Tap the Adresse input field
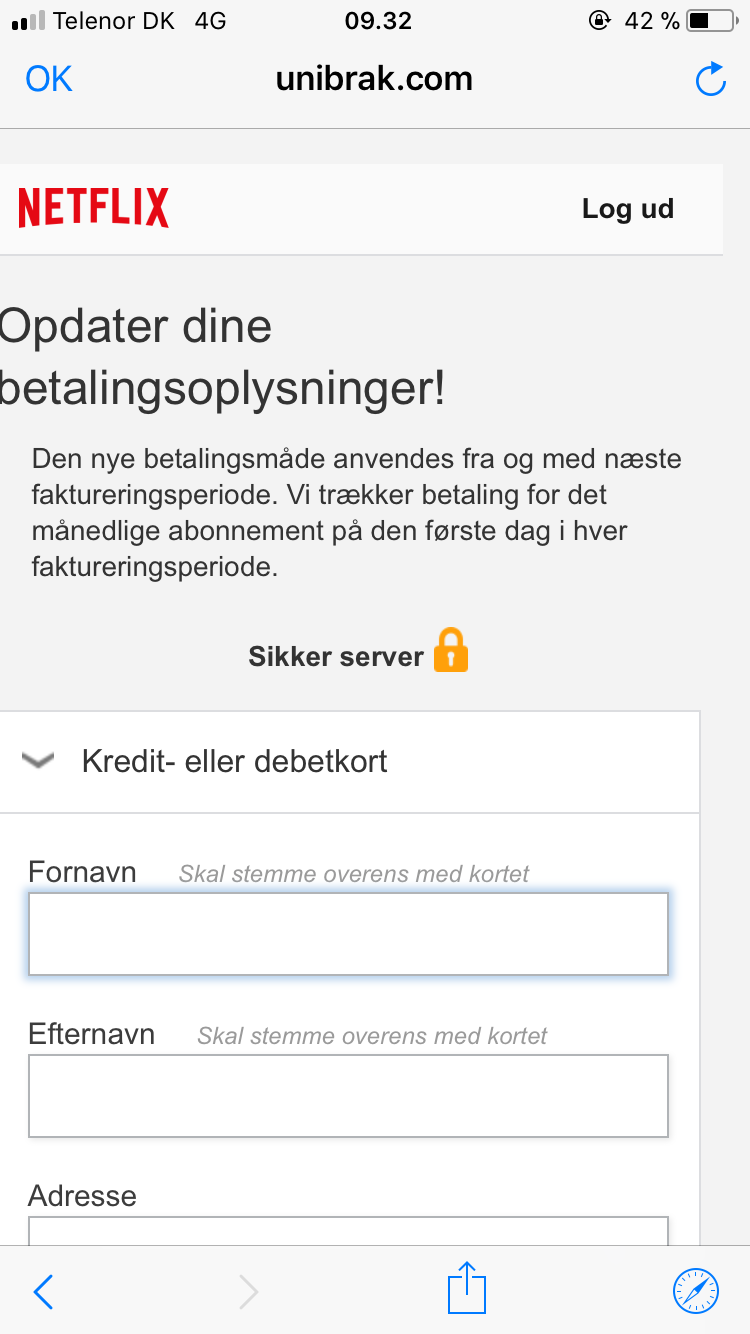 (348, 1231)
